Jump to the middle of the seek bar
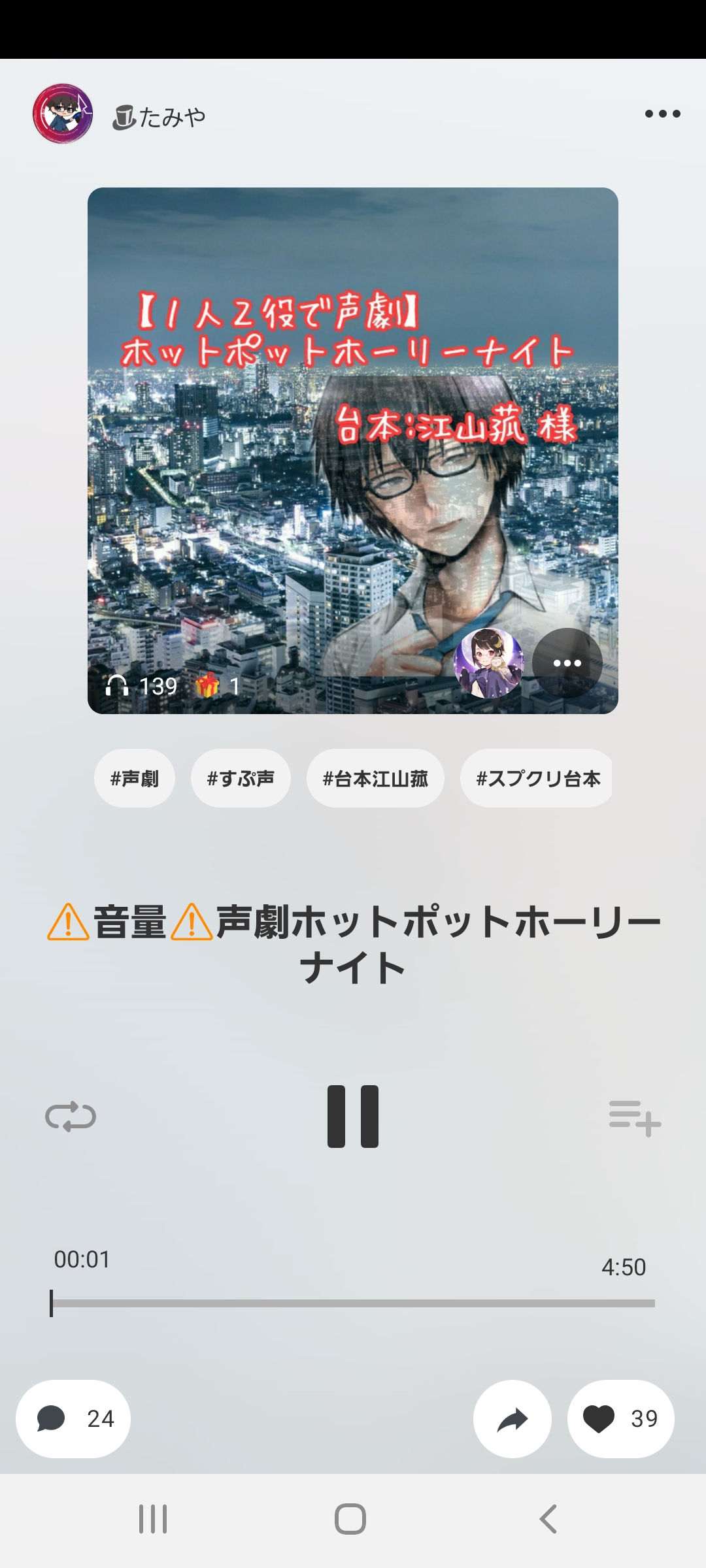The width and height of the screenshot is (706, 1568). (x=353, y=1303)
